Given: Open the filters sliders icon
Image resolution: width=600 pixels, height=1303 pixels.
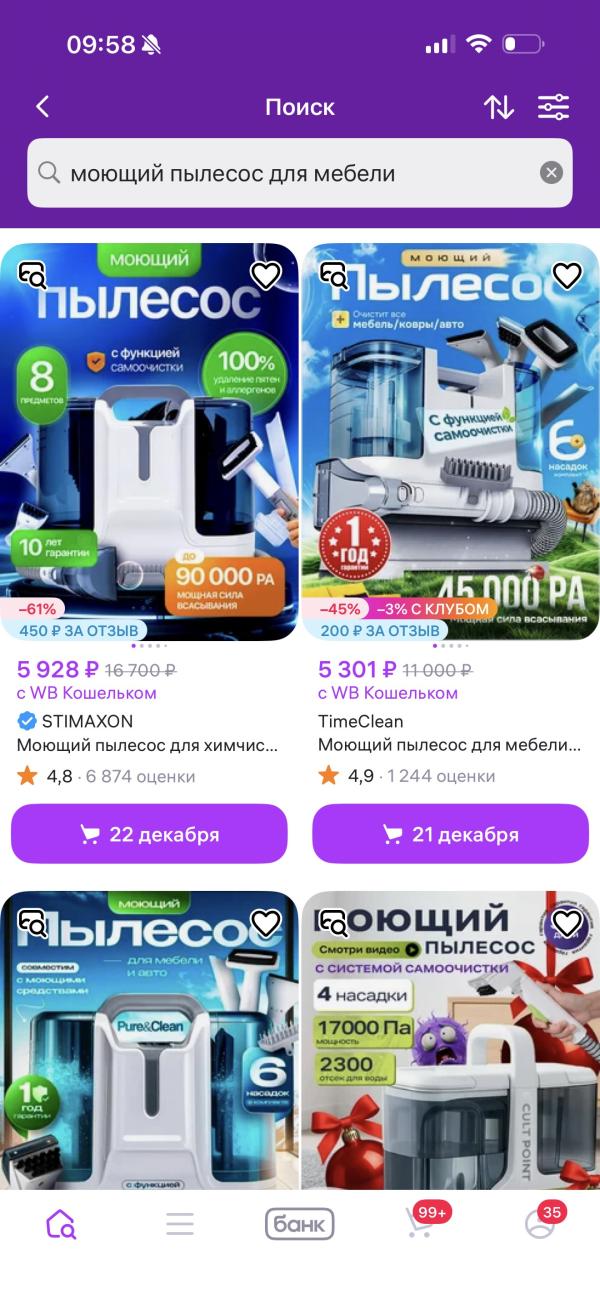Looking at the screenshot, I should pos(553,107).
